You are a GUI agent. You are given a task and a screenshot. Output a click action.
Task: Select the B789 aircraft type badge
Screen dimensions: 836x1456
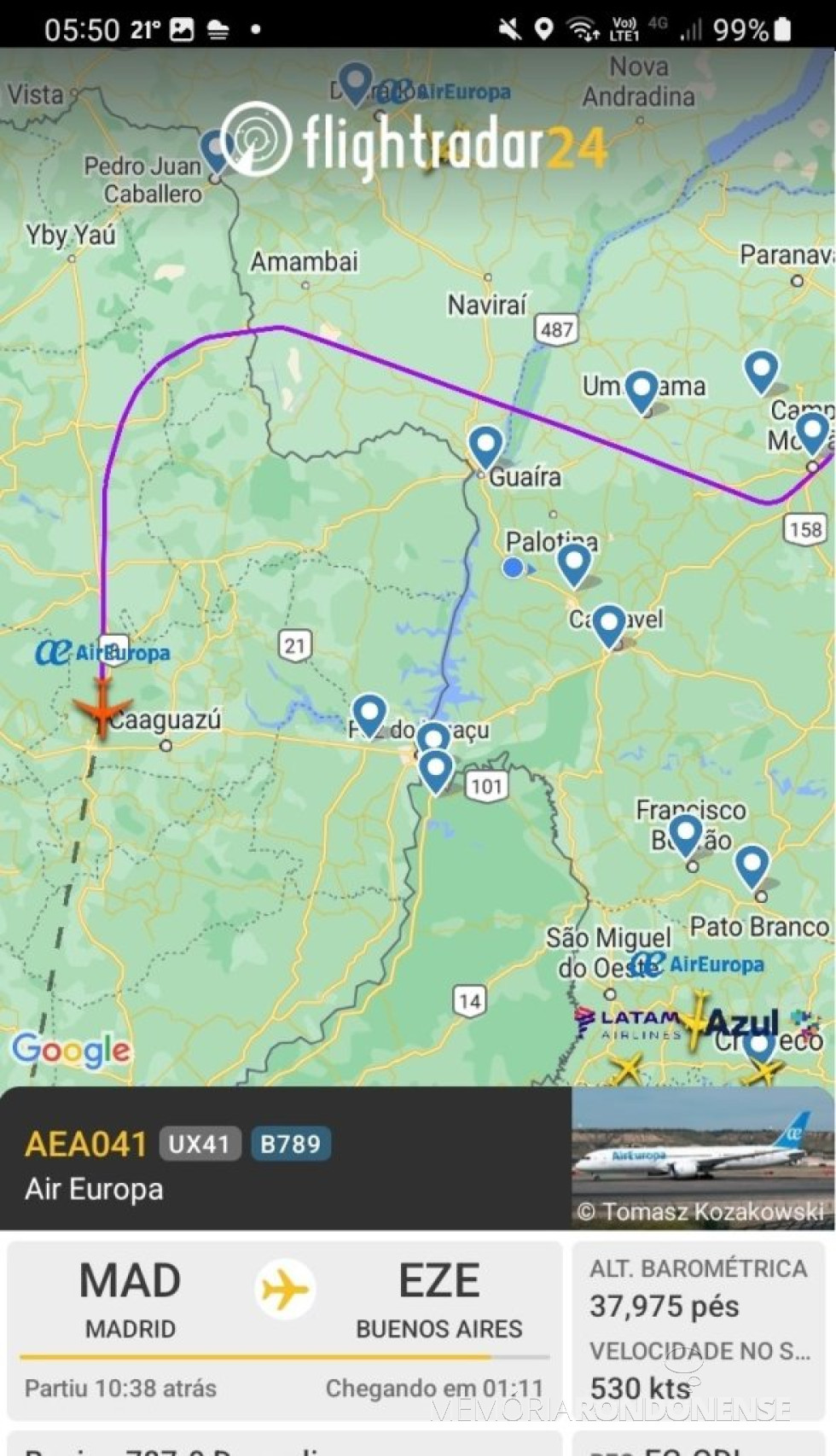coord(291,1144)
